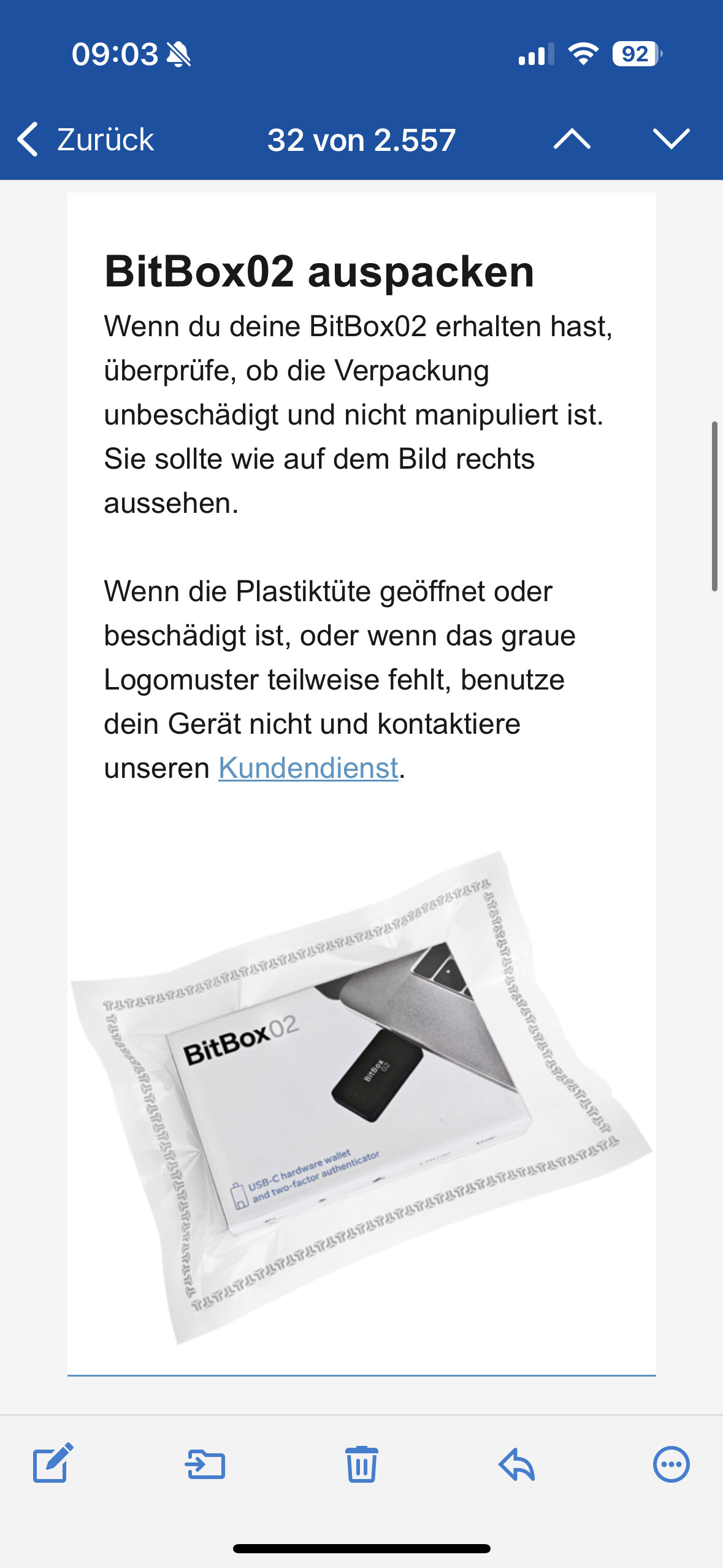The height and width of the screenshot is (1568, 723).
Task: Jump to the previous email with up arrow
Action: (x=572, y=139)
